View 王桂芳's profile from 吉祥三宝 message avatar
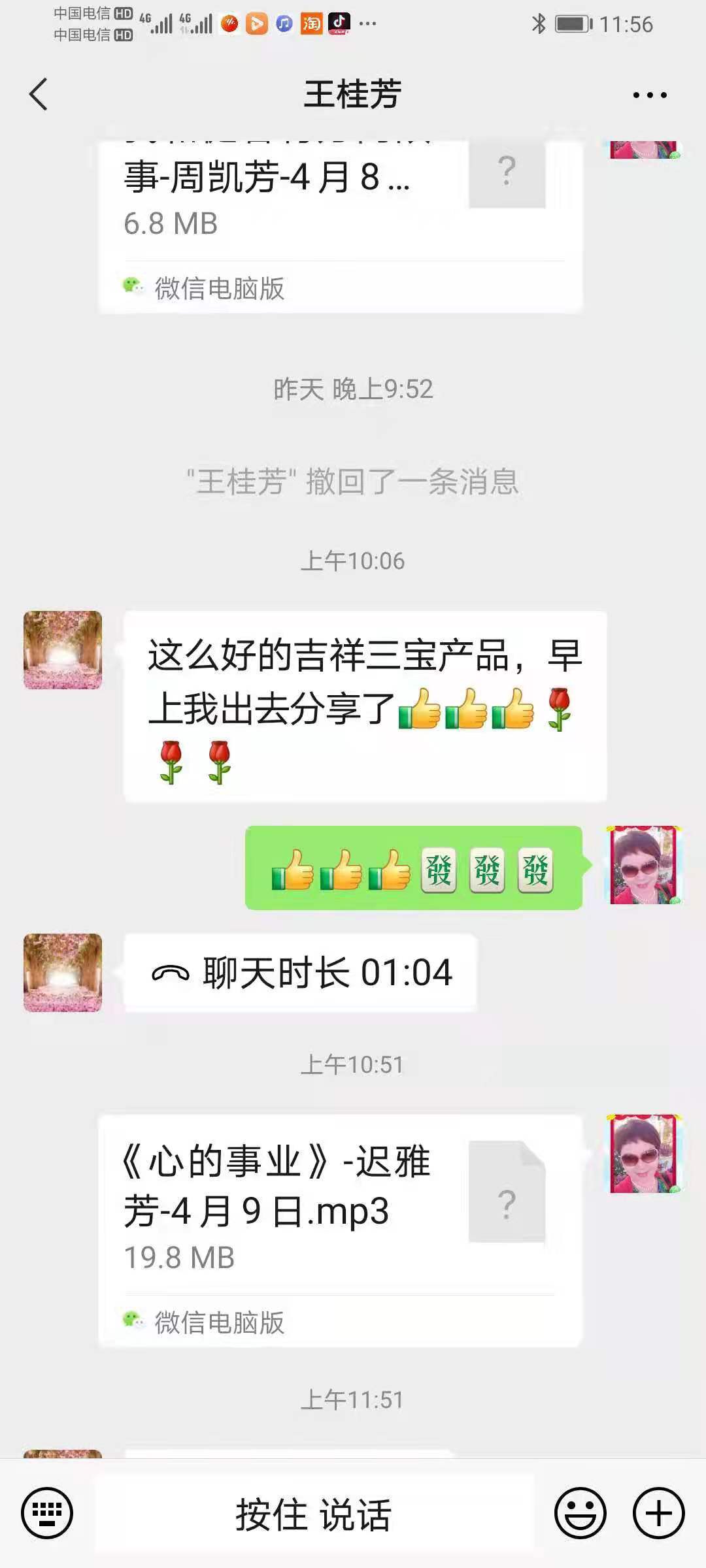The image size is (706, 1568). point(63,650)
